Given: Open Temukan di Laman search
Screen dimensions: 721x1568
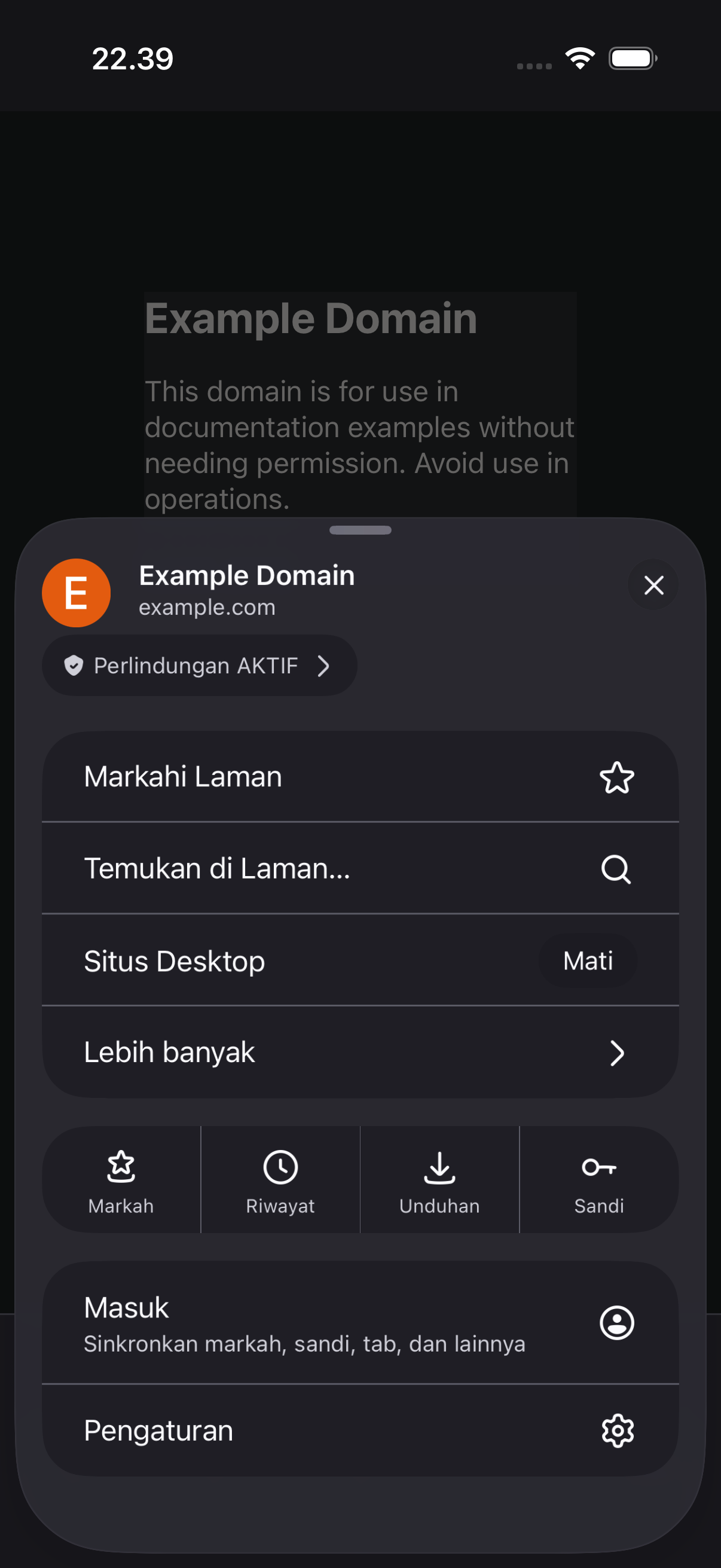Looking at the screenshot, I should click(x=360, y=868).
